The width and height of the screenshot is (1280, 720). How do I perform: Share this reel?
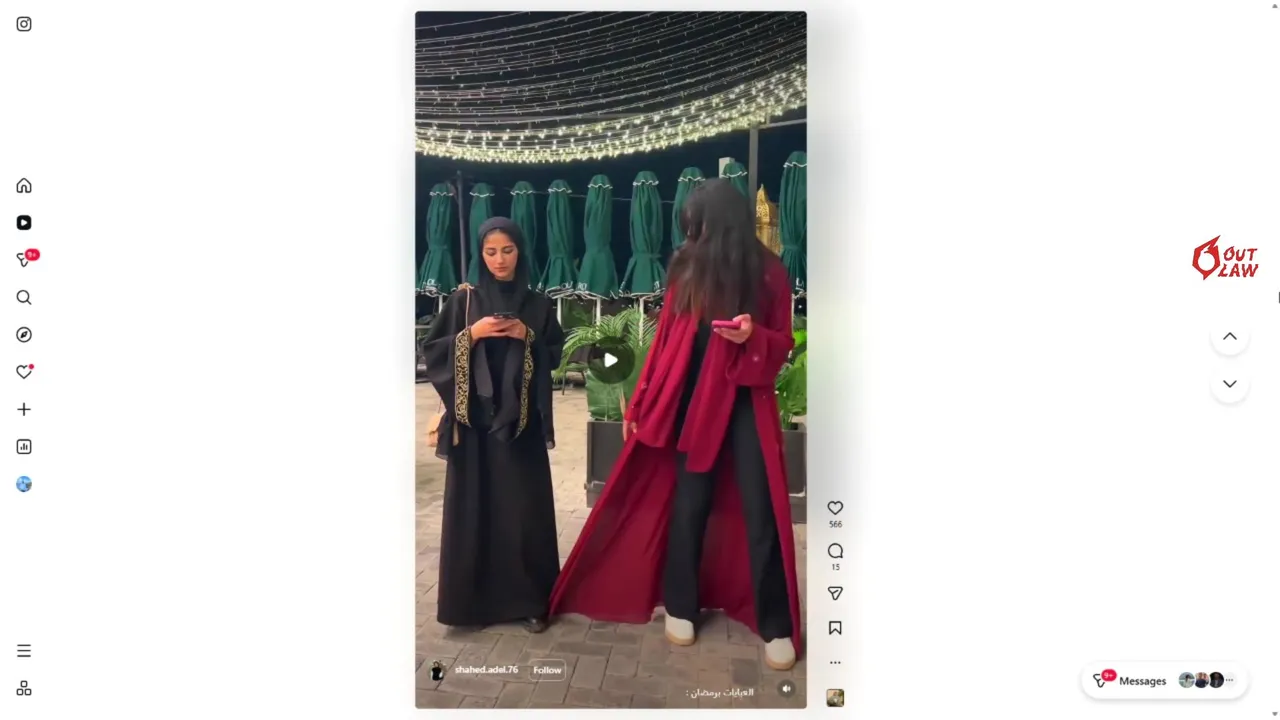[x=835, y=594]
